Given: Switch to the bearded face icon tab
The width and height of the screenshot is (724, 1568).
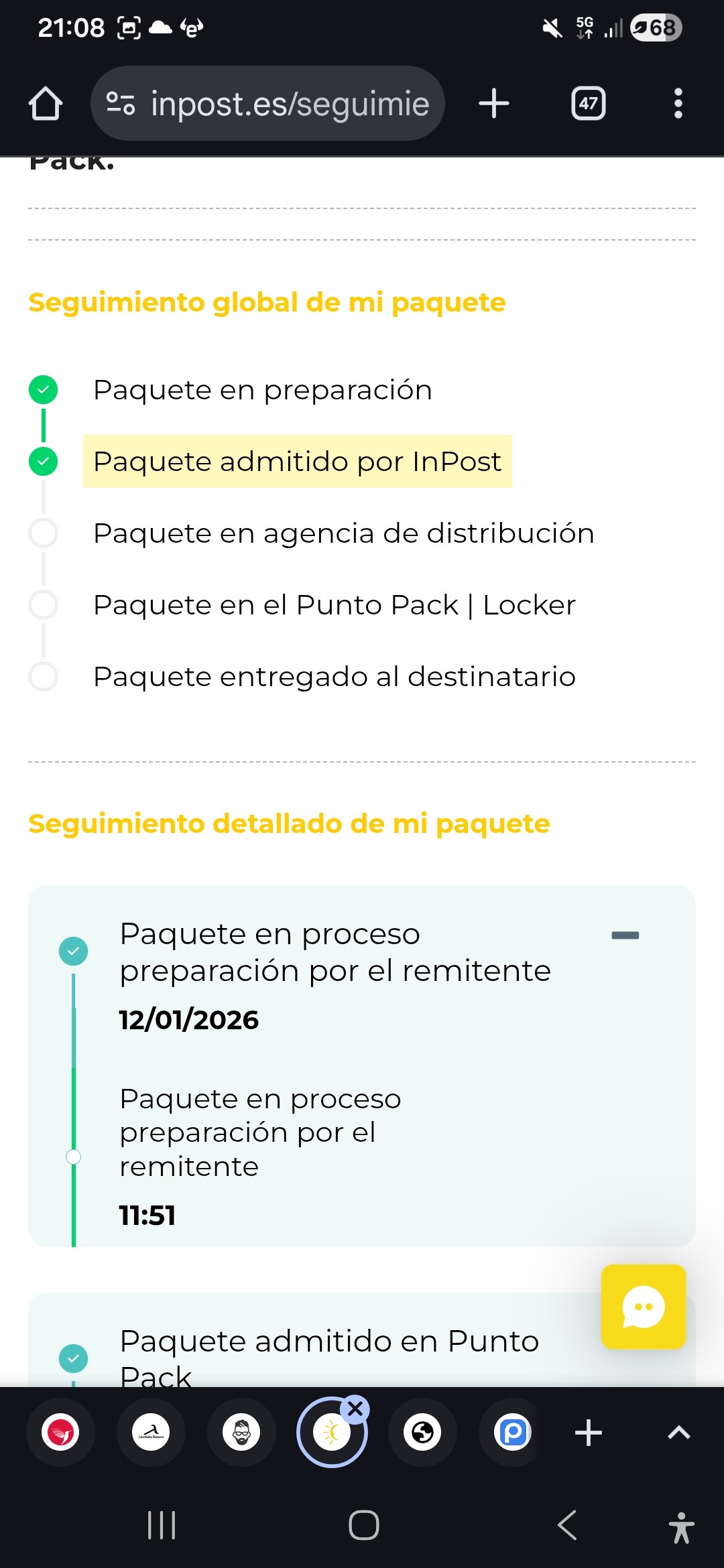Looking at the screenshot, I should pos(242,1433).
